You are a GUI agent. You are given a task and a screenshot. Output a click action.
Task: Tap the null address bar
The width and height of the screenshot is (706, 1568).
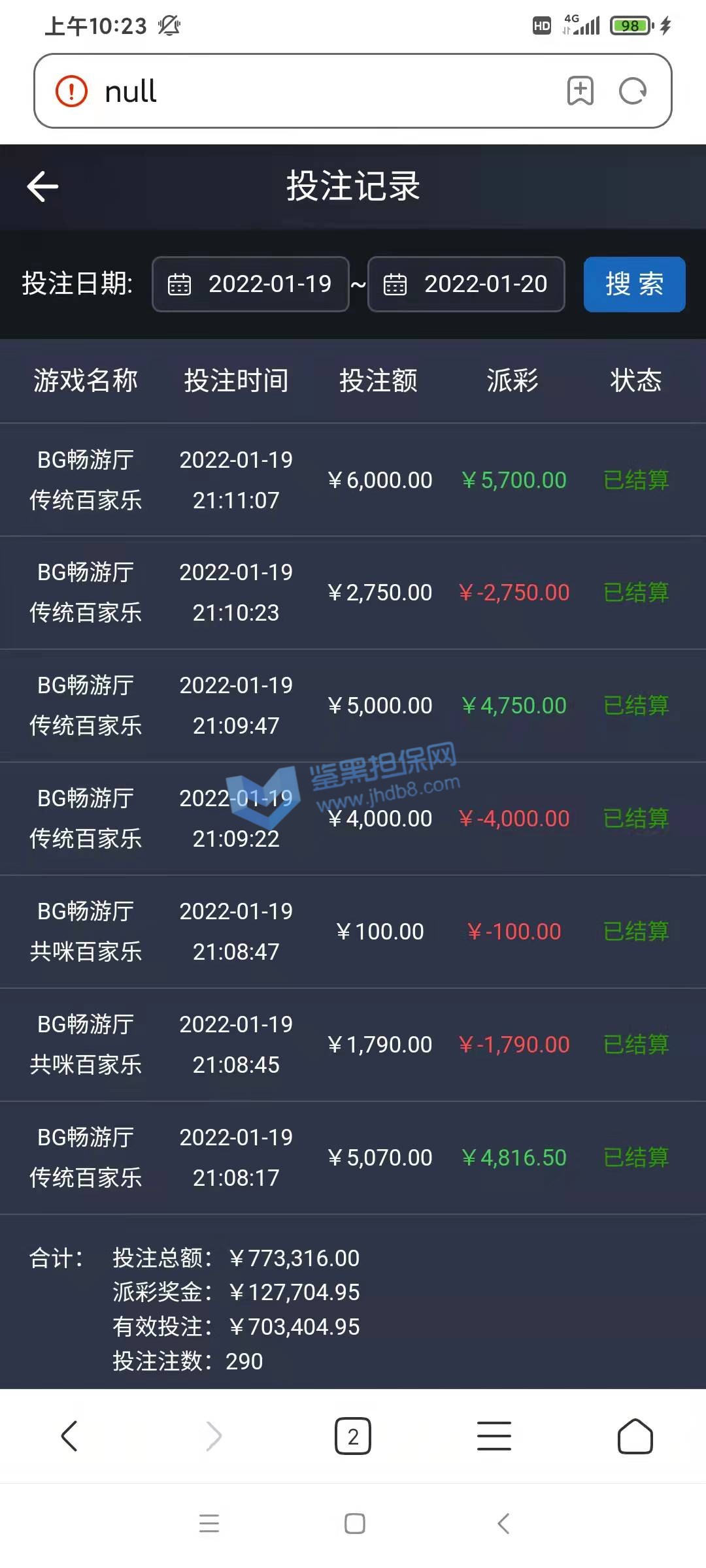314,91
